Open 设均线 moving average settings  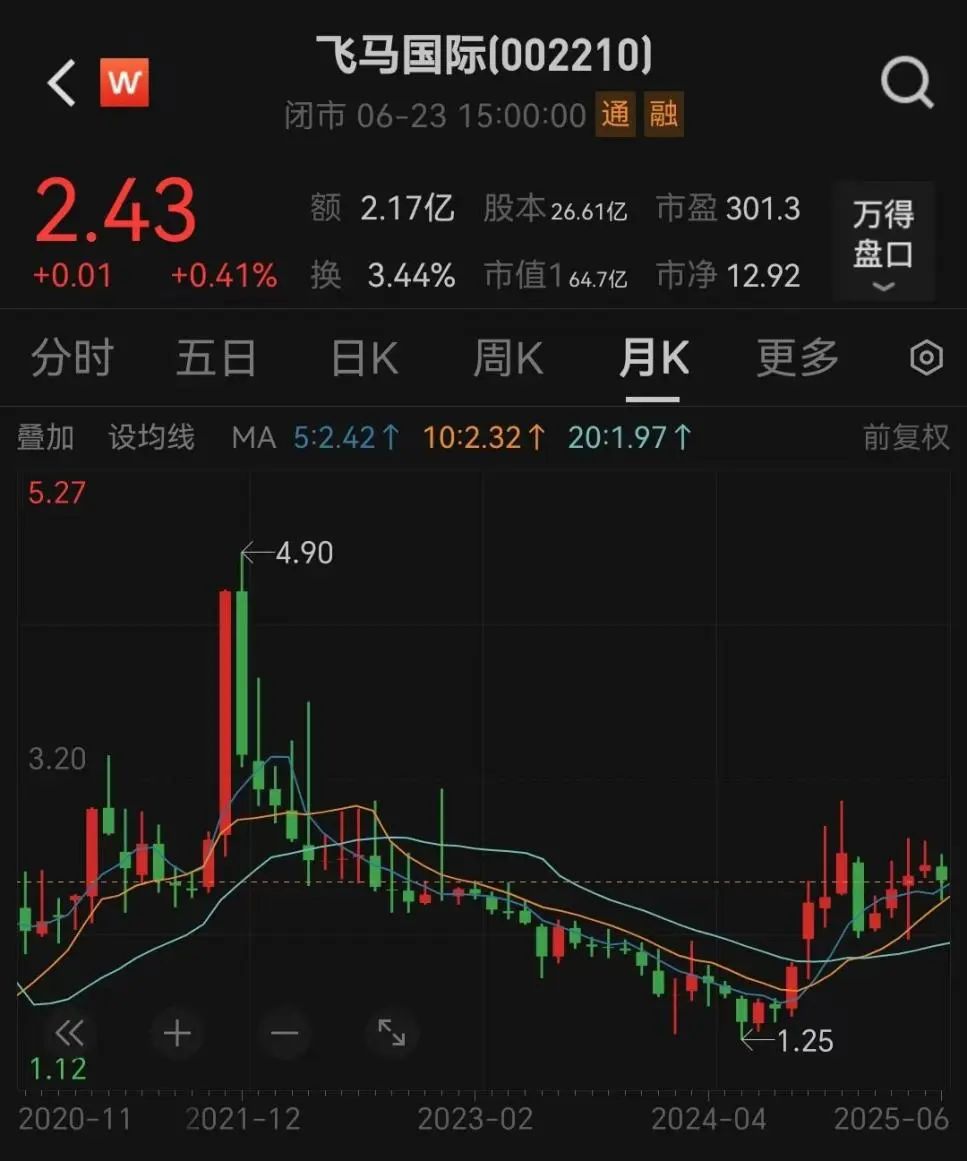point(152,437)
